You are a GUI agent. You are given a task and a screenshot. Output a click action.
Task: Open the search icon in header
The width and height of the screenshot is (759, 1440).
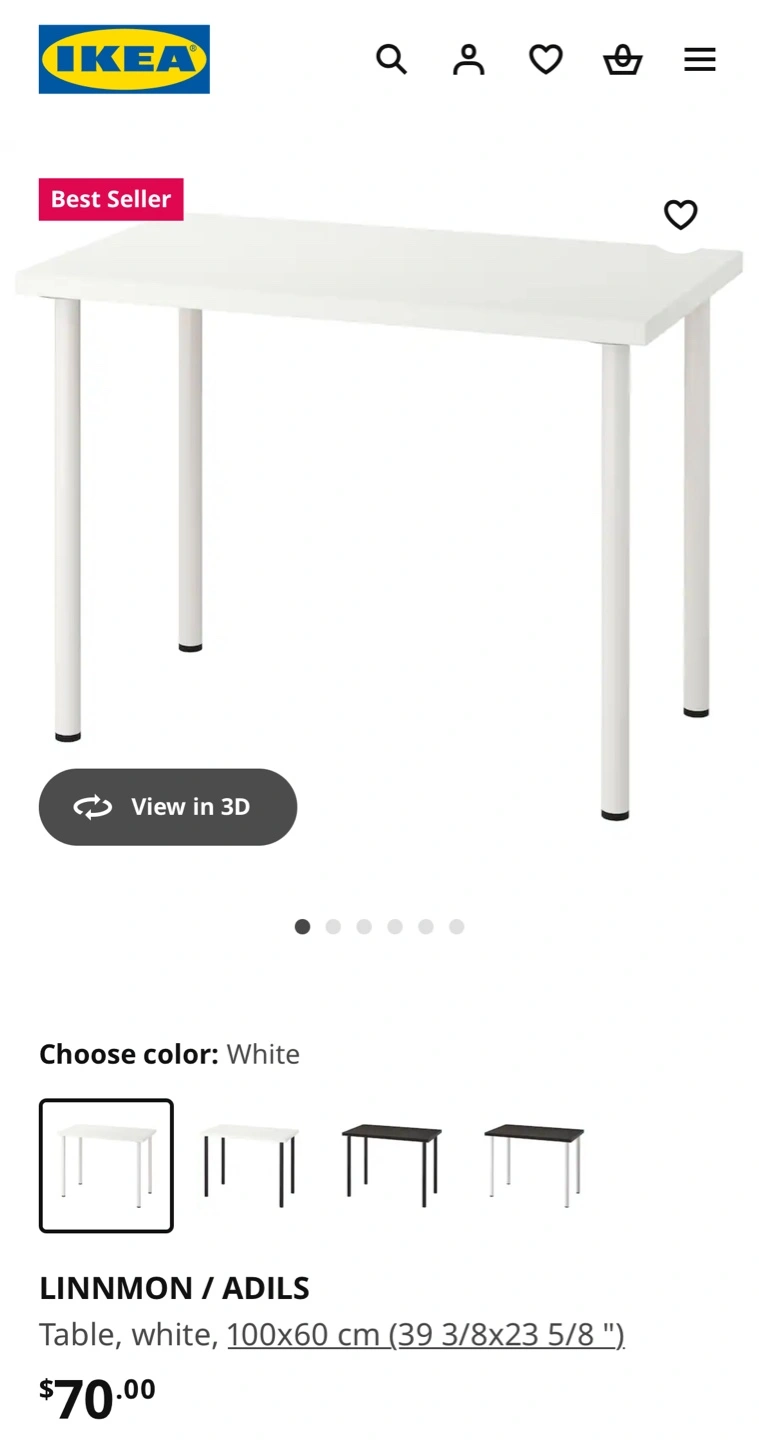click(391, 60)
